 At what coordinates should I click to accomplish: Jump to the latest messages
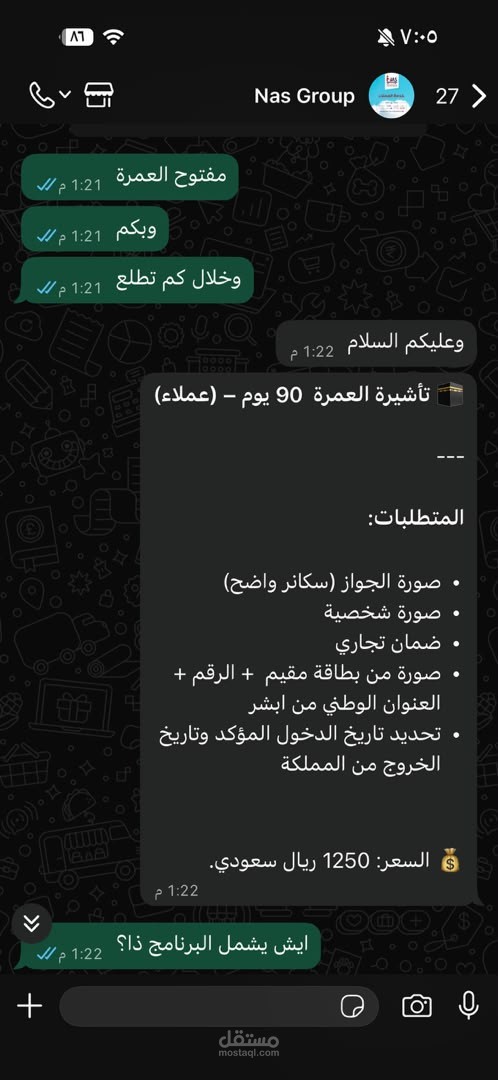[x=32, y=923]
